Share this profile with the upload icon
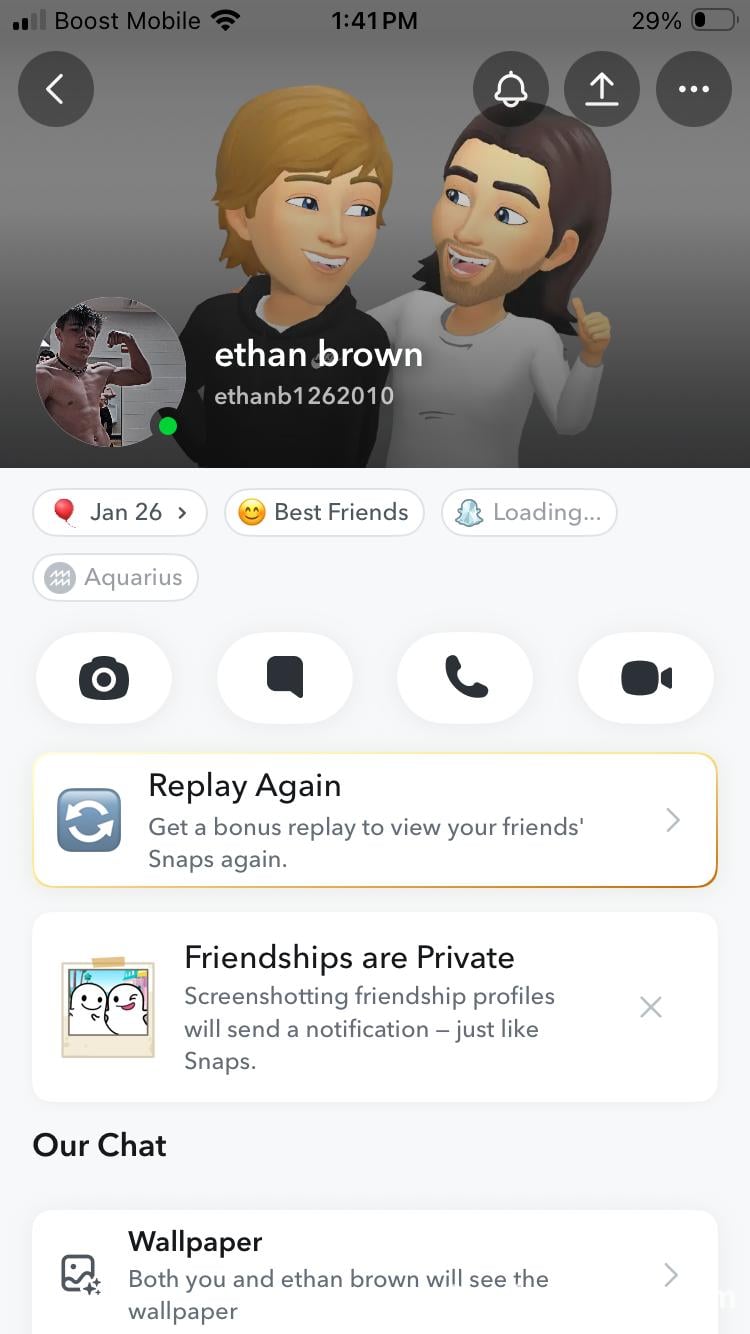This screenshot has width=750, height=1334. [x=602, y=89]
